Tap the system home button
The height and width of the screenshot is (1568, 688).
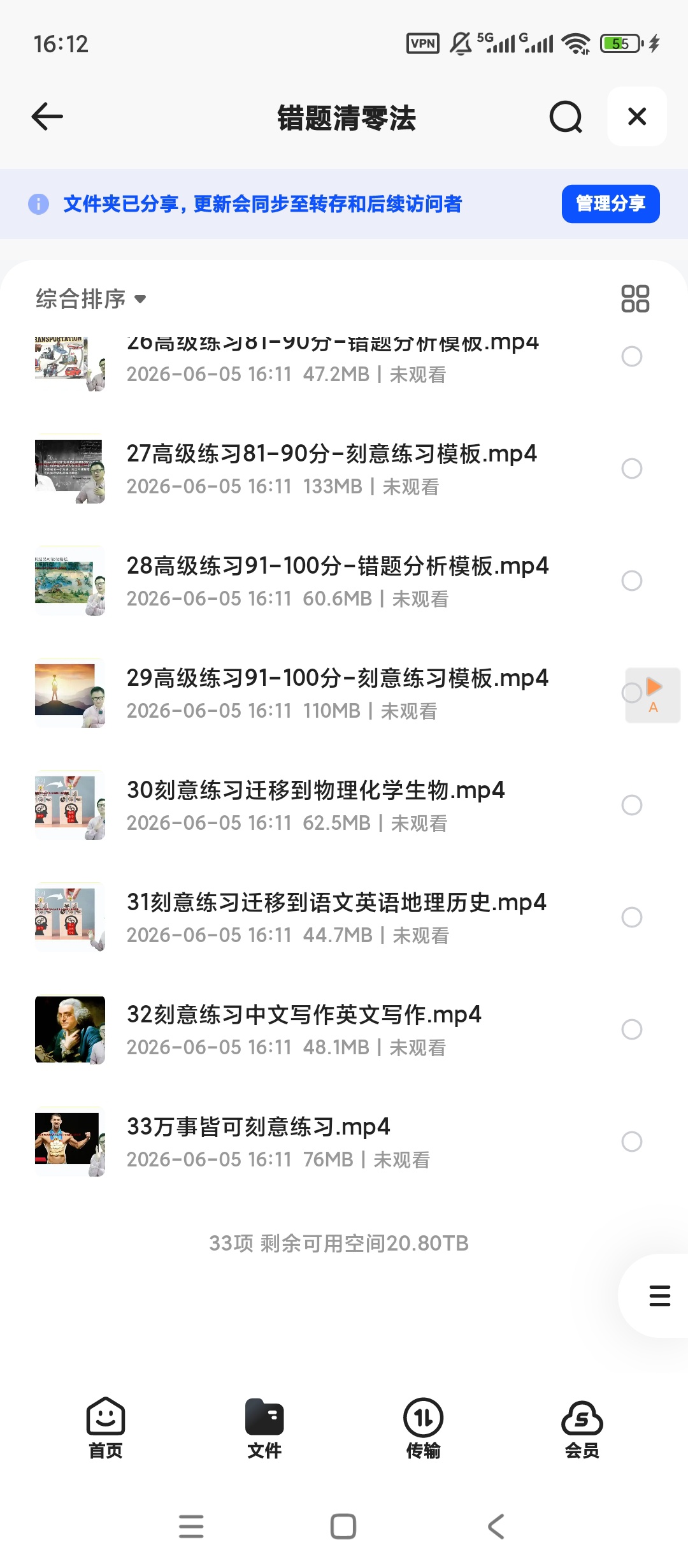click(x=343, y=1527)
